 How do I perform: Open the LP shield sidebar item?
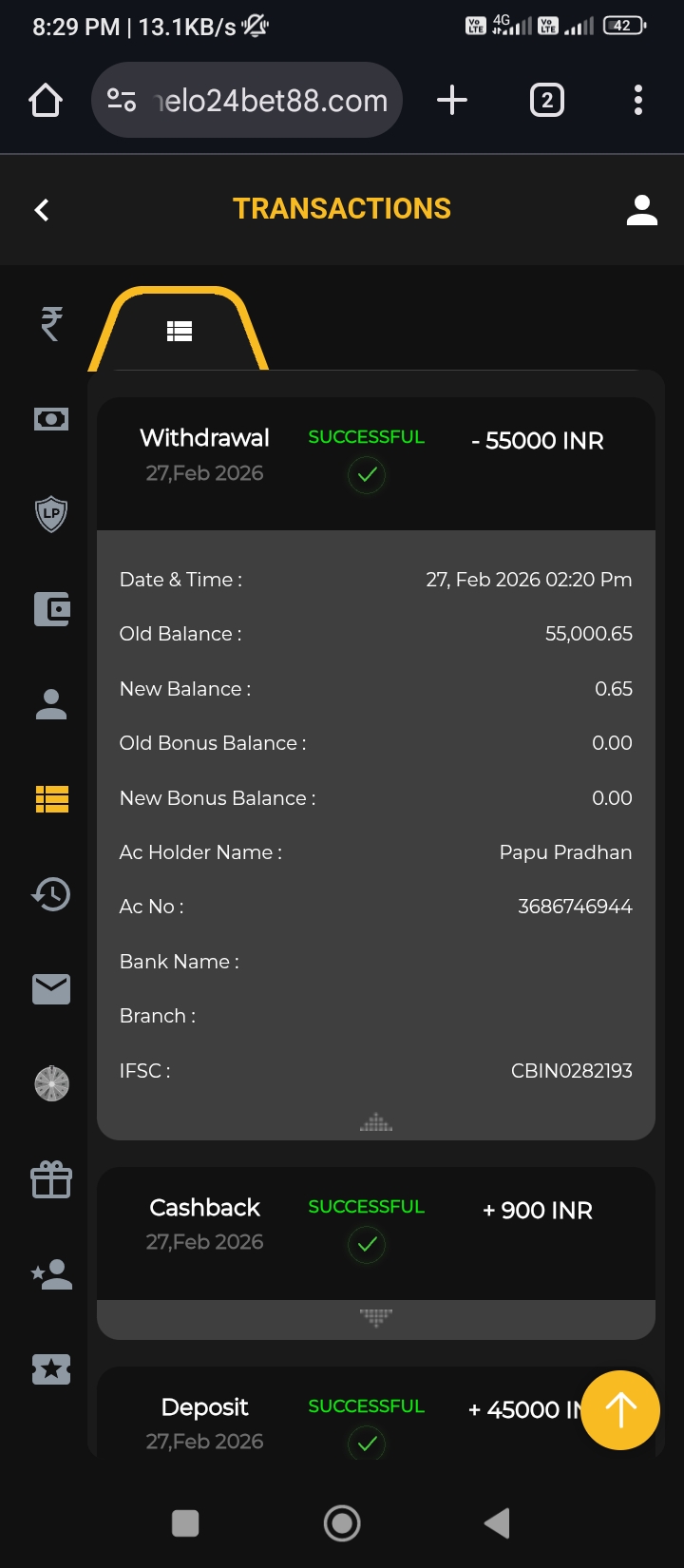[51, 514]
